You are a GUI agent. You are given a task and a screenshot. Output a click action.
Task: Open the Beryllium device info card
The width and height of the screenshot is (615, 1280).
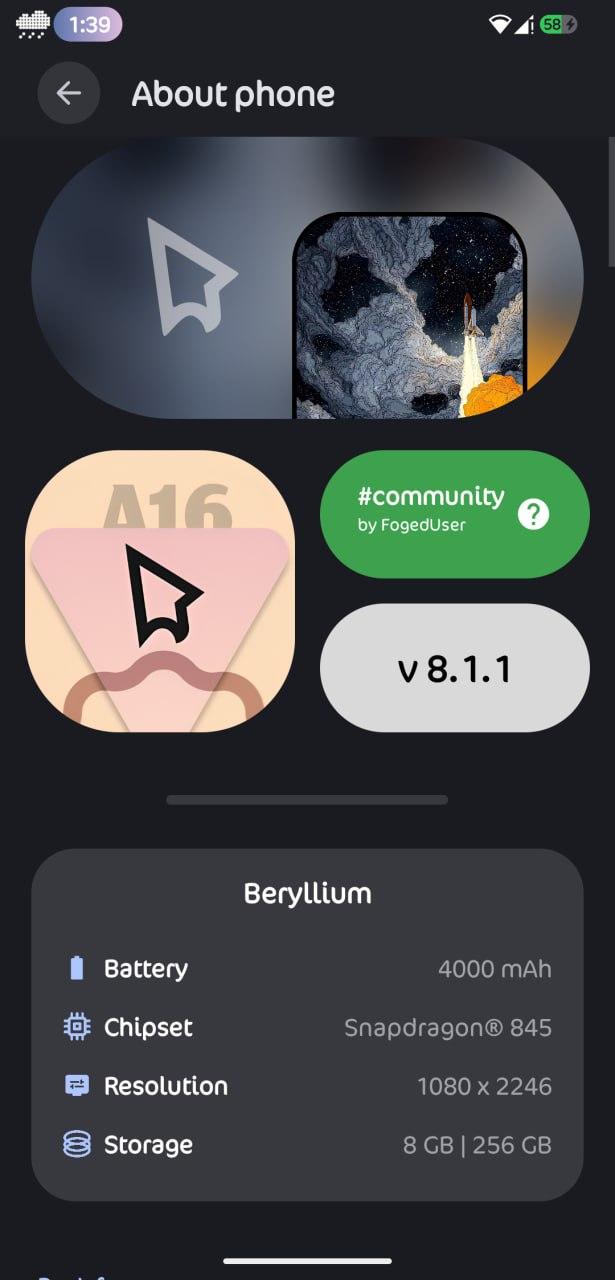tap(307, 1024)
